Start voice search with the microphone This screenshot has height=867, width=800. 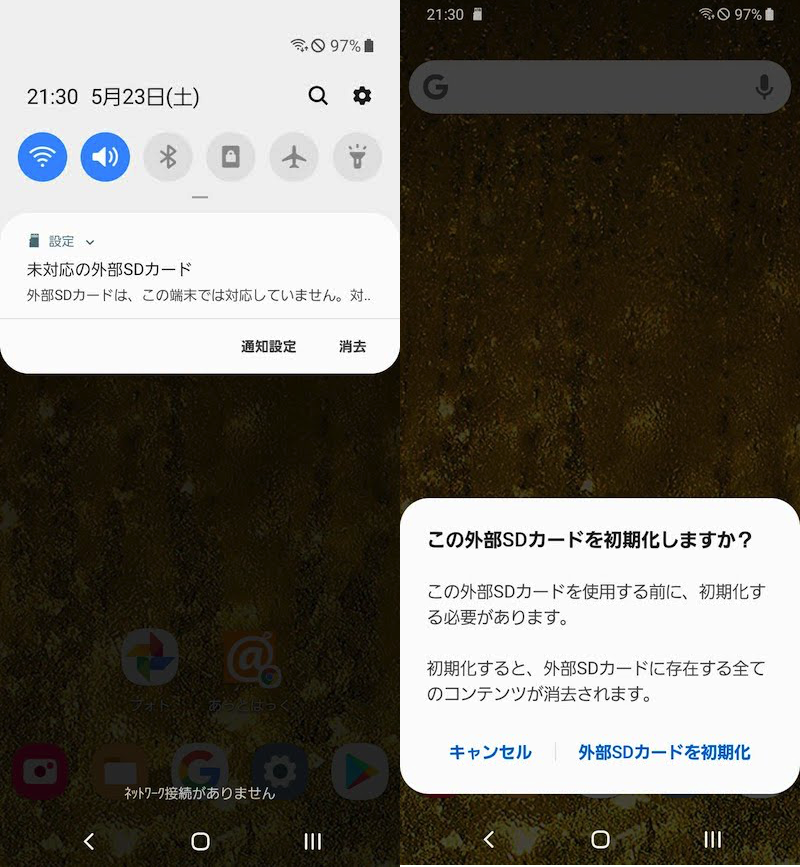tap(764, 88)
